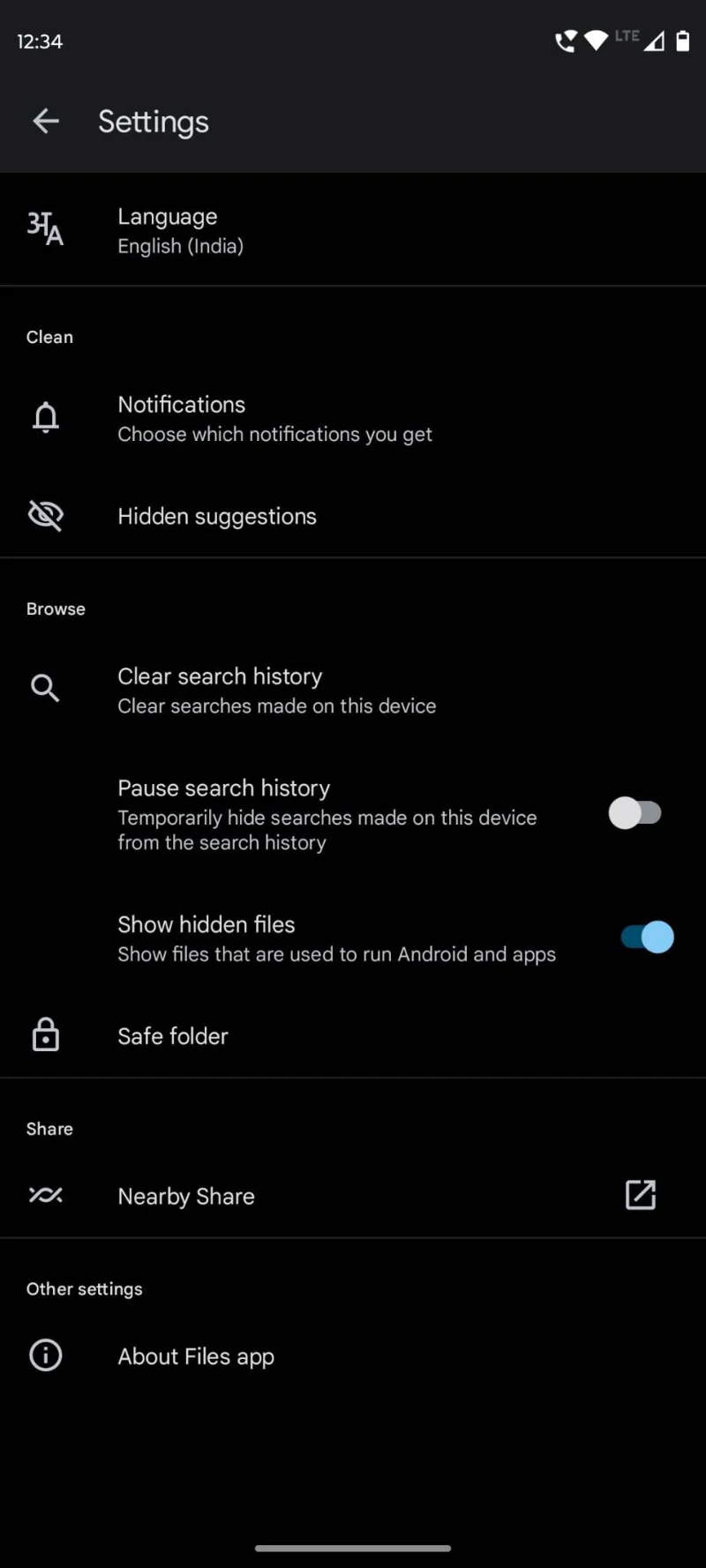The width and height of the screenshot is (706, 1568).
Task: Tap the magnifier icon beside Clear search history
Action: [45, 688]
